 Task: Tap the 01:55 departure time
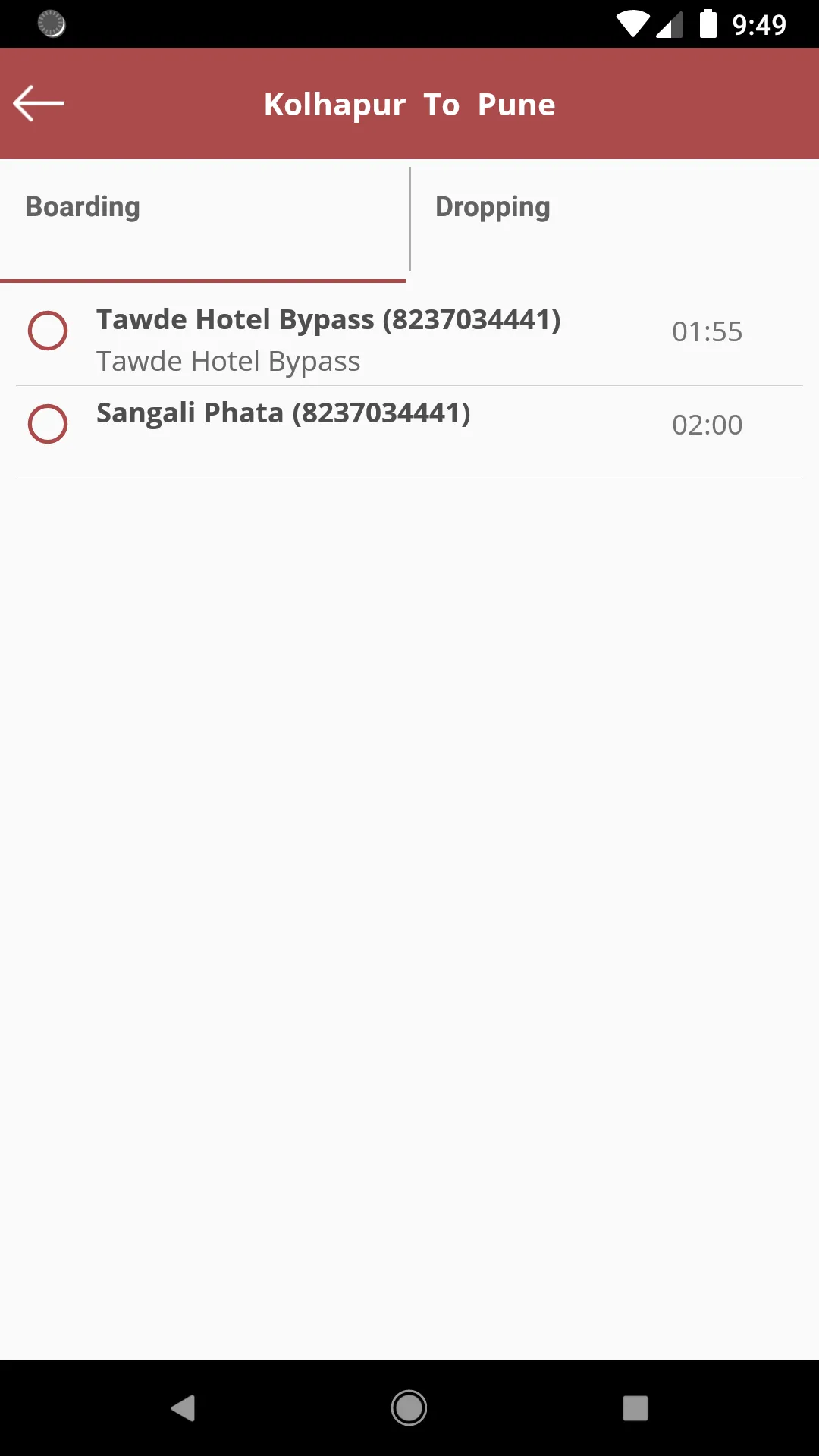tap(707, 331)
